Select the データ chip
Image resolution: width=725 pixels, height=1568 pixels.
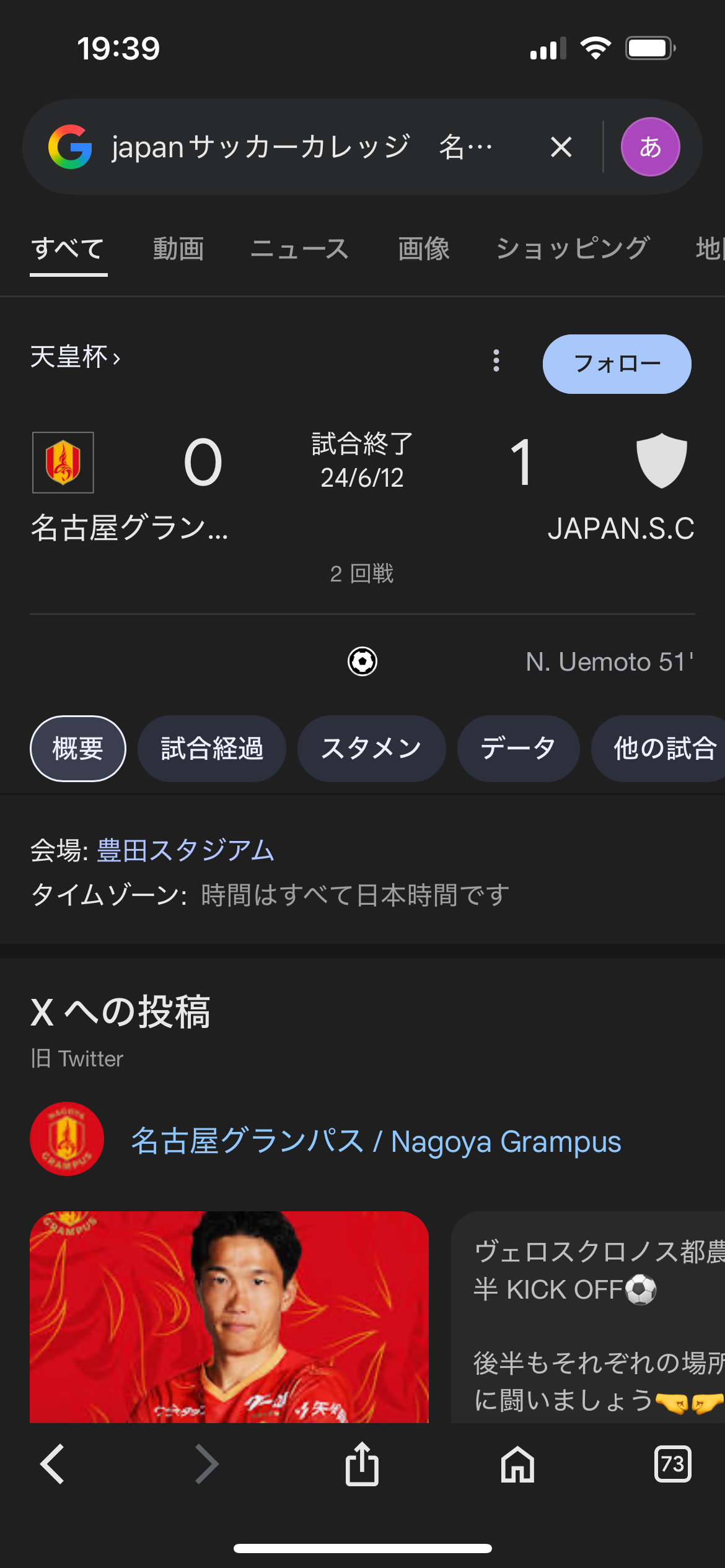[518, 749]
